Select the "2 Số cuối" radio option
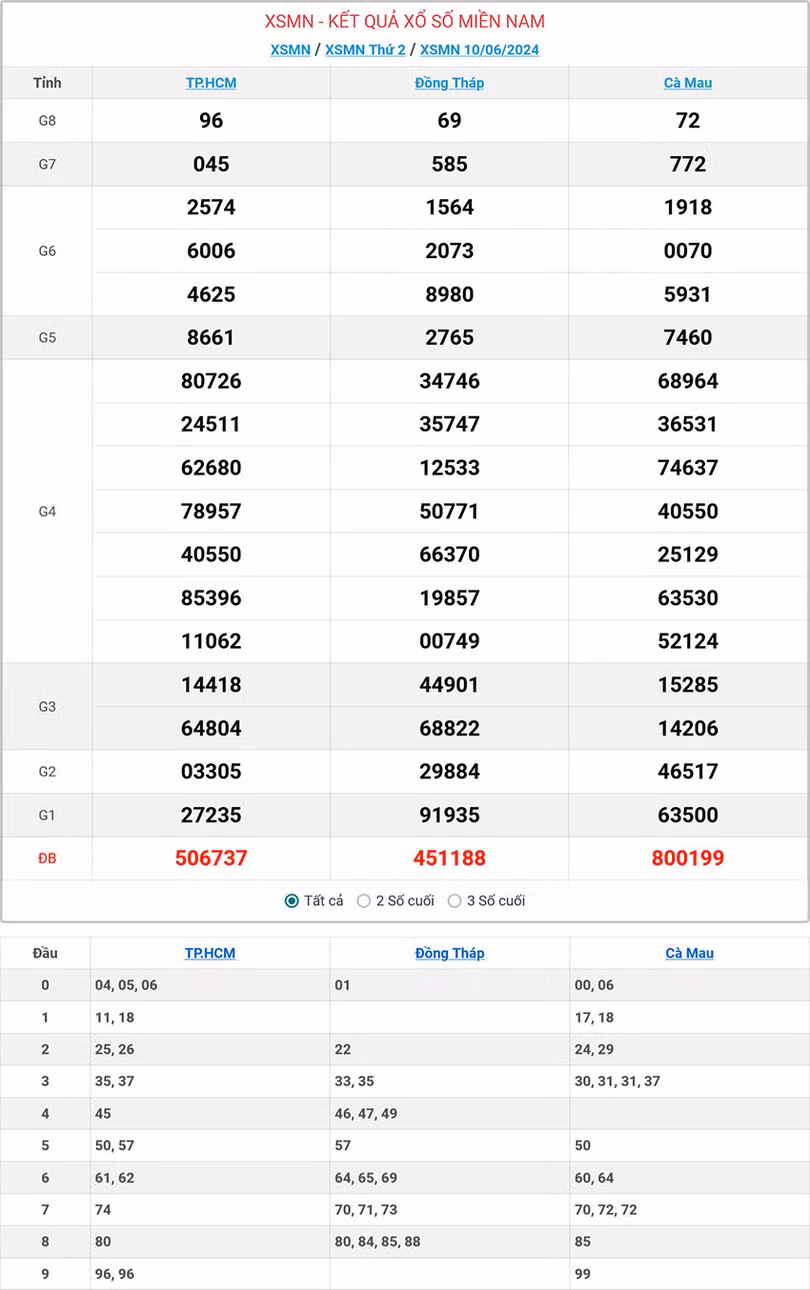The width and height of the screenshot is (810, 1290). point(364,900)
